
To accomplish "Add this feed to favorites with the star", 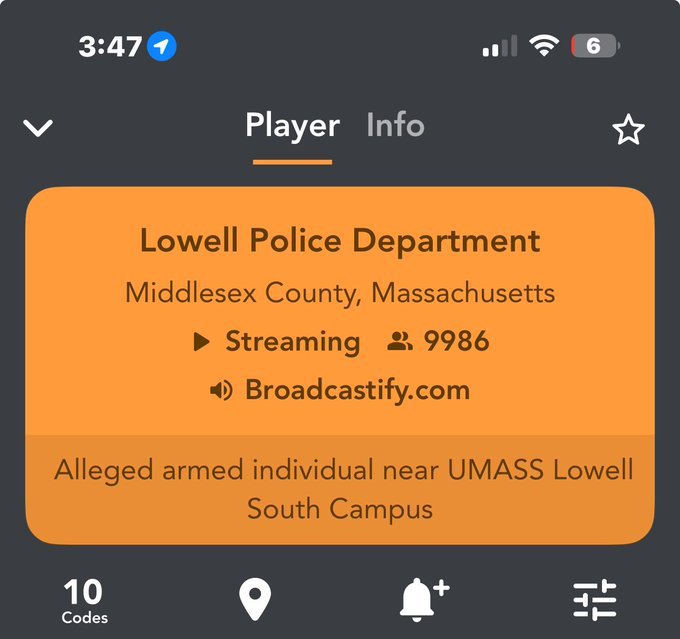I will (628, 130).
